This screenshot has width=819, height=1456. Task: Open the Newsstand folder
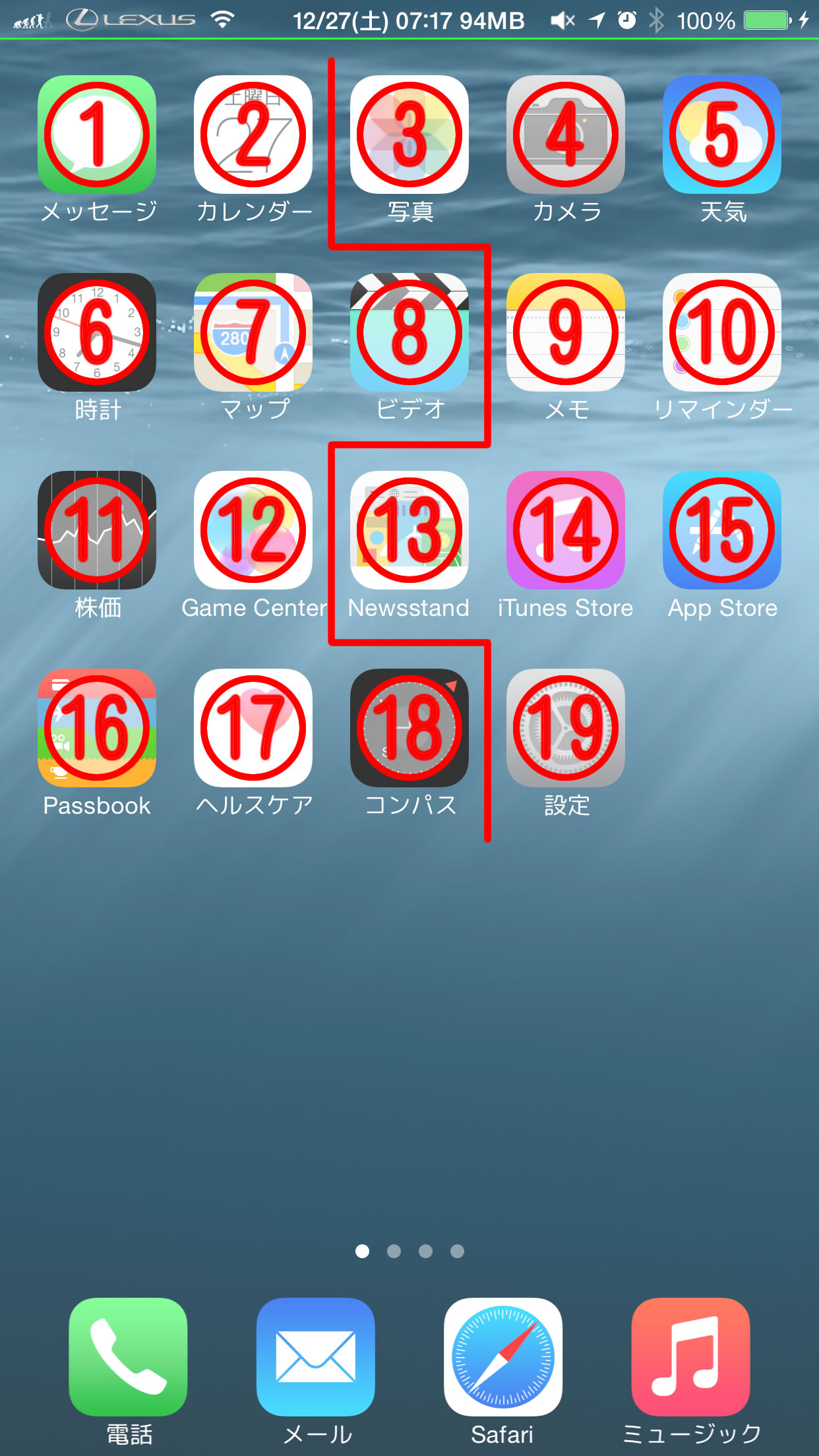tap(409, 530)
